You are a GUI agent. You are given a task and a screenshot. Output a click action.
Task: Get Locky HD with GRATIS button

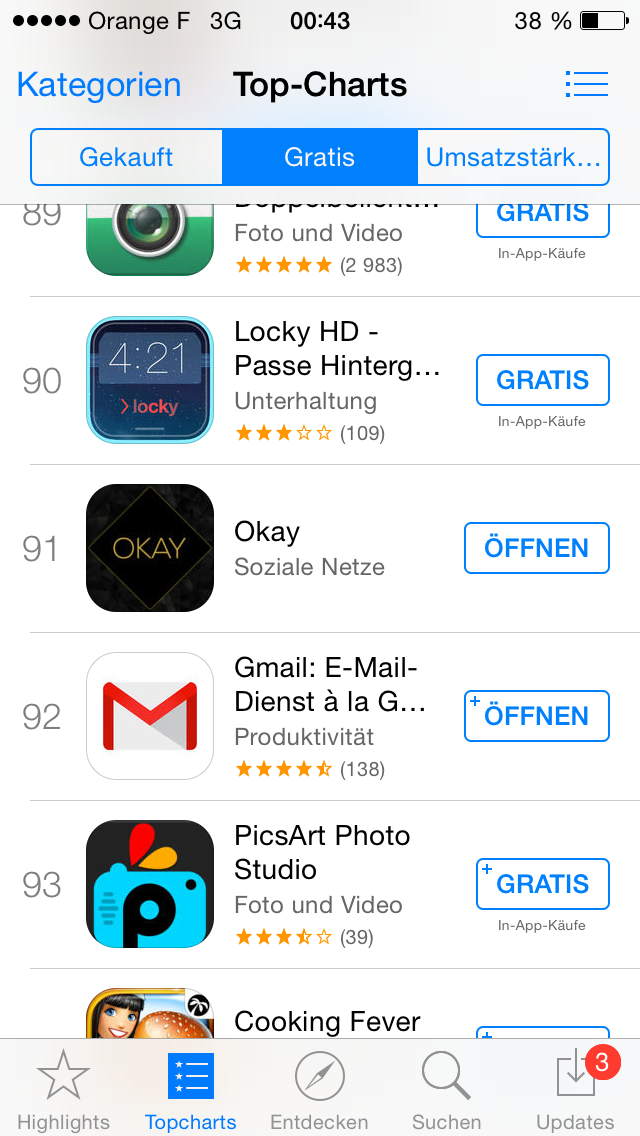click(x=542, y=380)
